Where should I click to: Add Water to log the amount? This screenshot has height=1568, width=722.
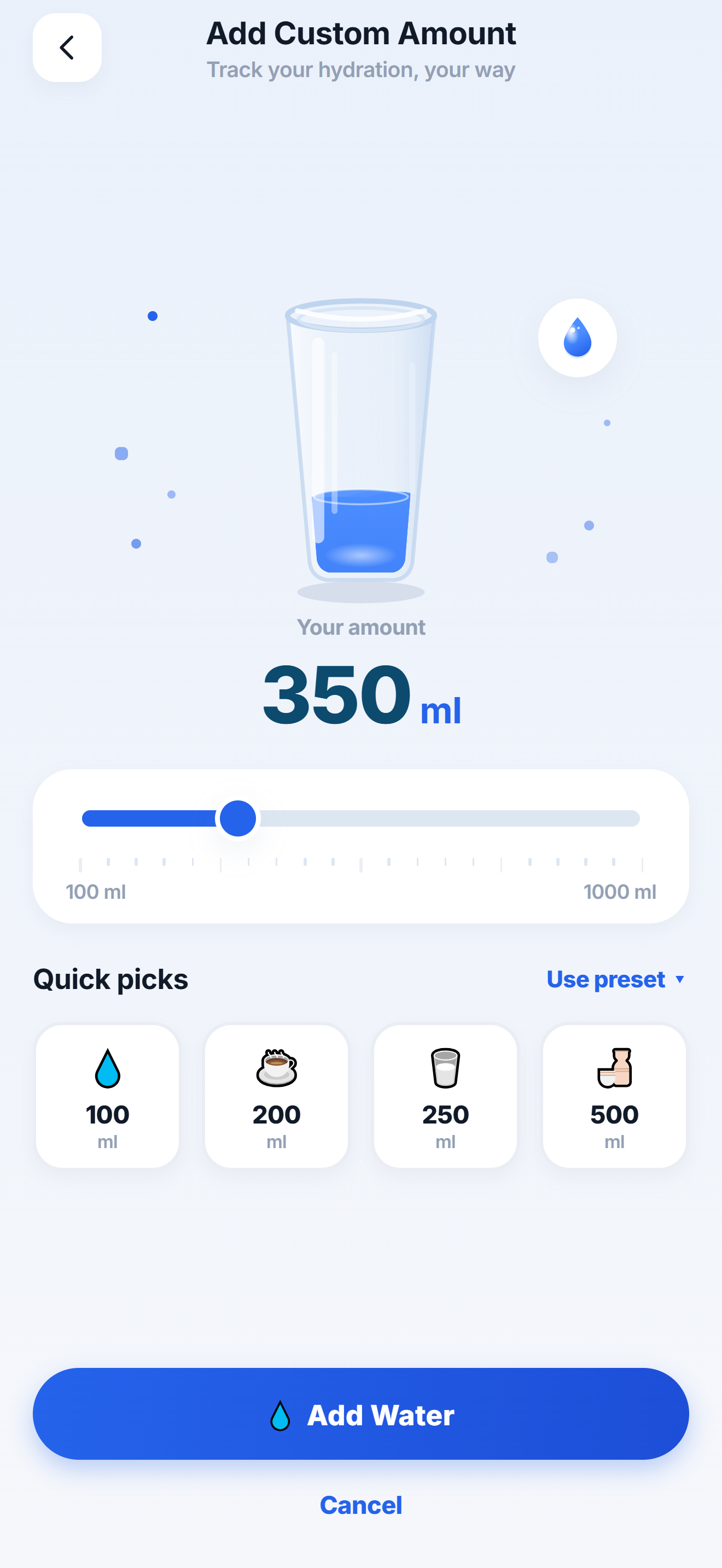[x=361, y=1413]
